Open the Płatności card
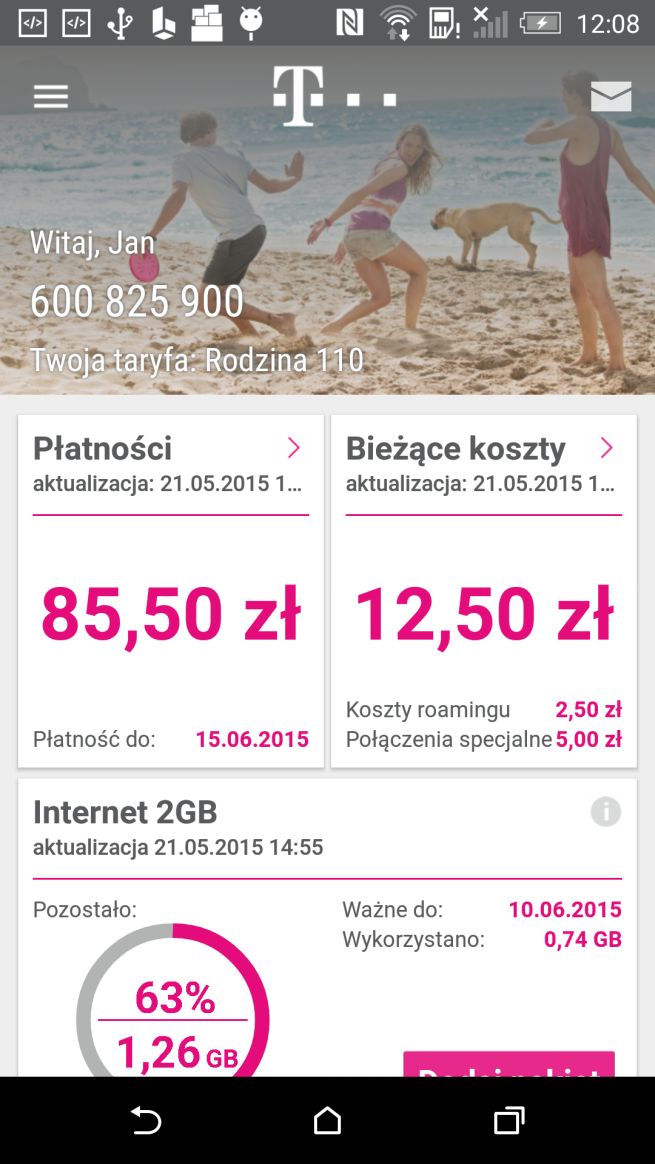Image resolution: width=655 pixels, height=1164 pixels. click(171, 590)
